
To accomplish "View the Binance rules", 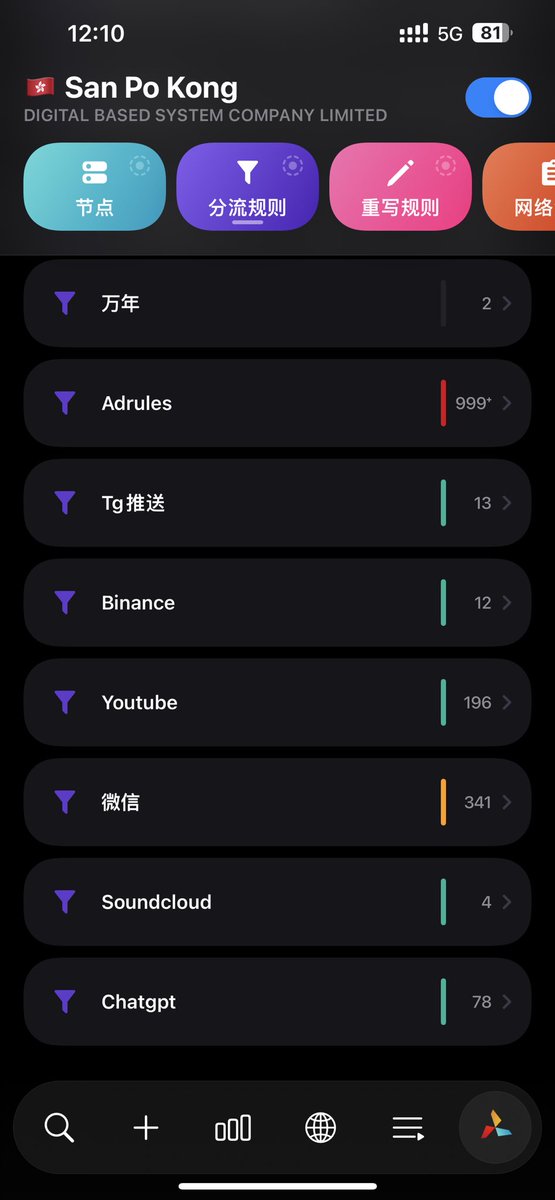I will (277, 603).
